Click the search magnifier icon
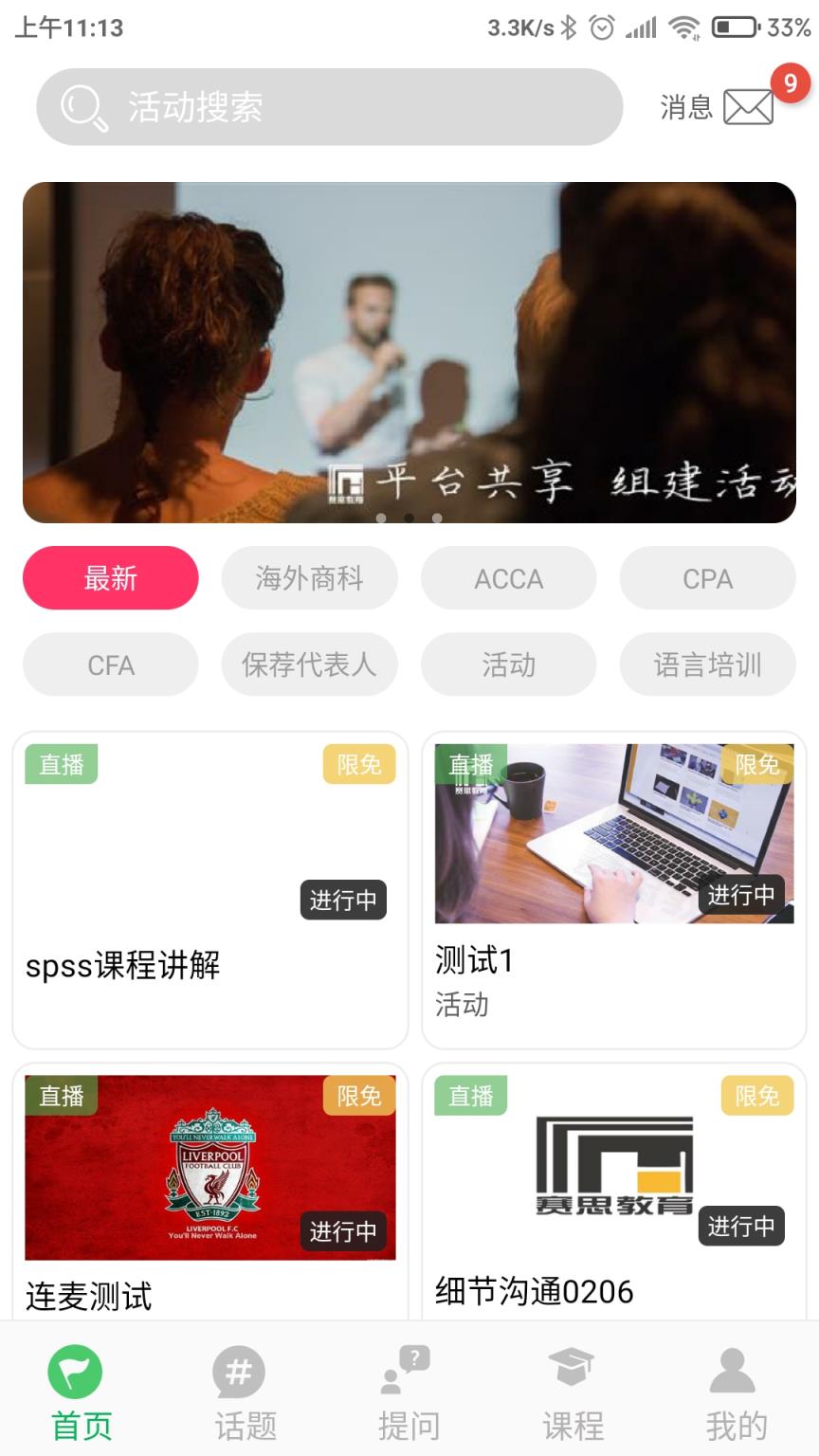The image size is (819, 1456). [x=81, y=105]
